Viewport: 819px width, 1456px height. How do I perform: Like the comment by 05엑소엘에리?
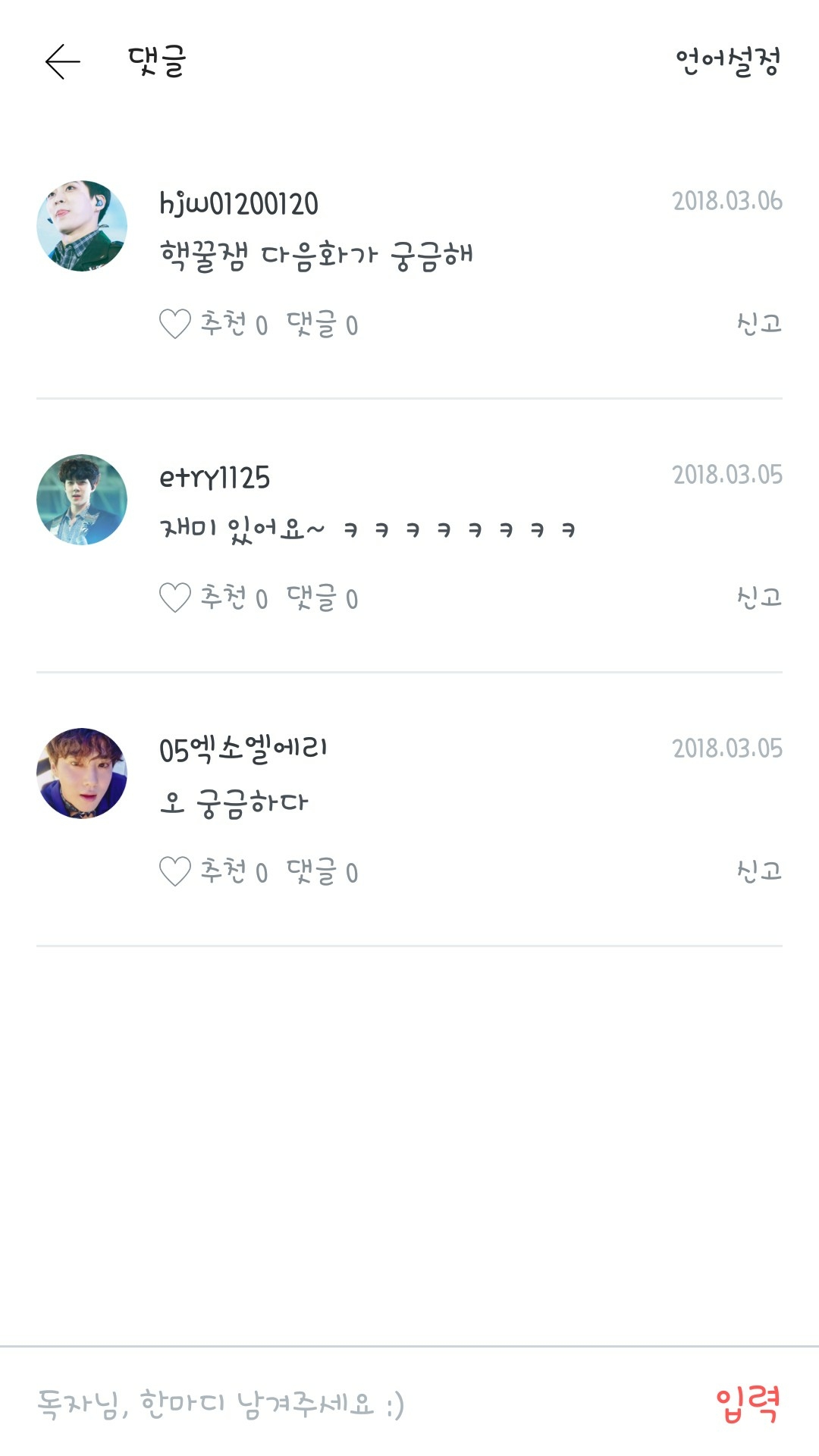(x=175, y=872)
